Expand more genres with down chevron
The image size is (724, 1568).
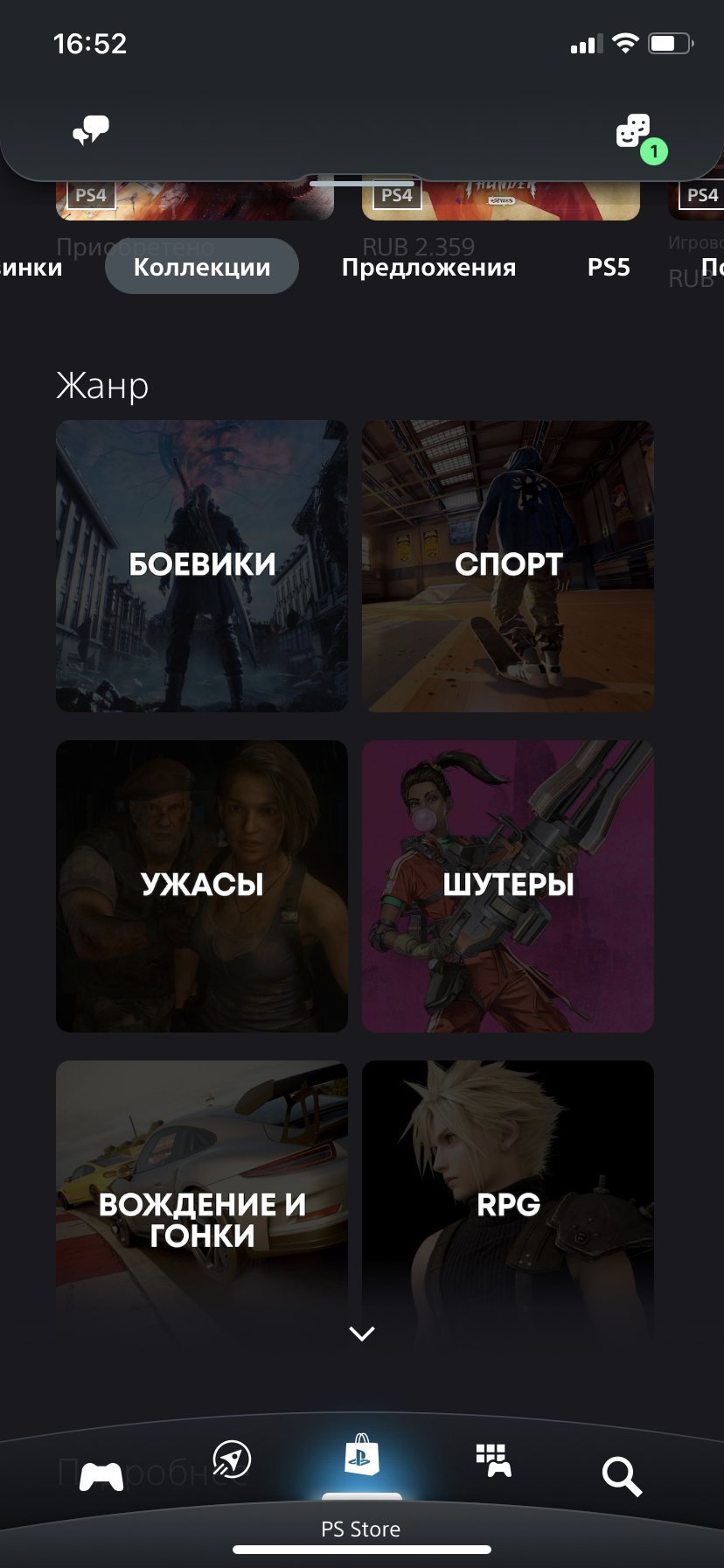(362, 1333)
